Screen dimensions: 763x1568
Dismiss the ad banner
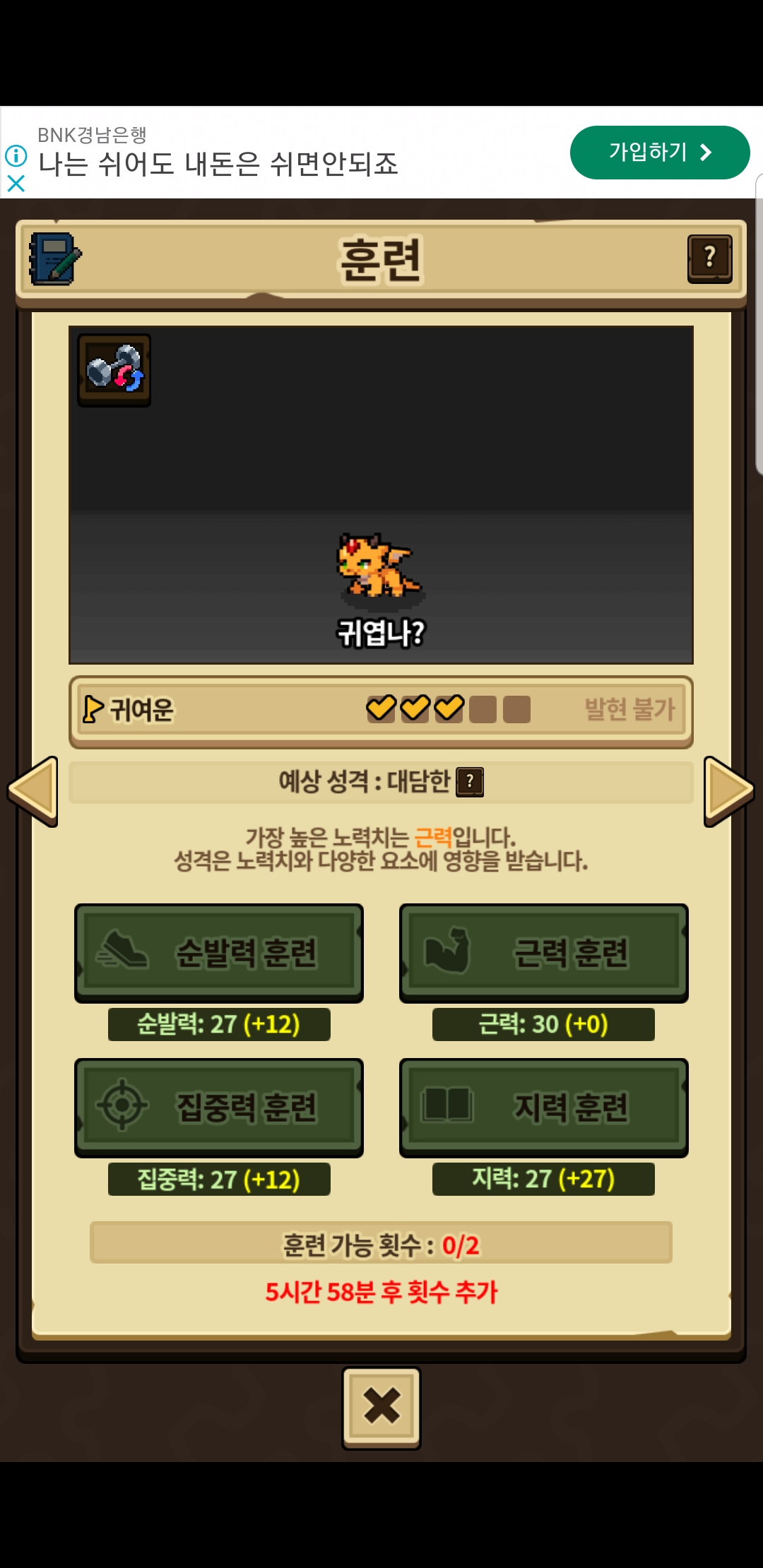point(16,184)
